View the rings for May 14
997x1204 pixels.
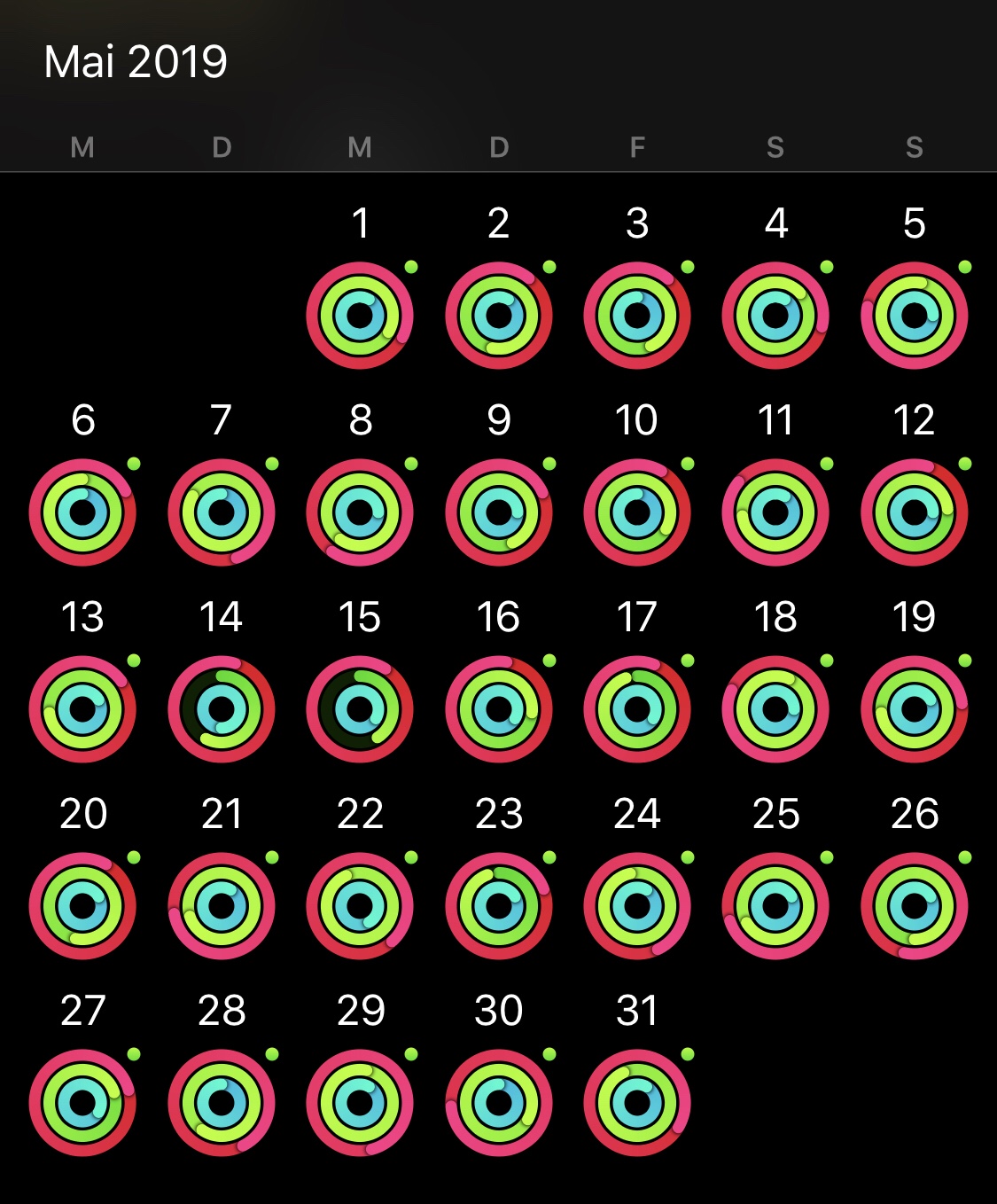[222, 709]
